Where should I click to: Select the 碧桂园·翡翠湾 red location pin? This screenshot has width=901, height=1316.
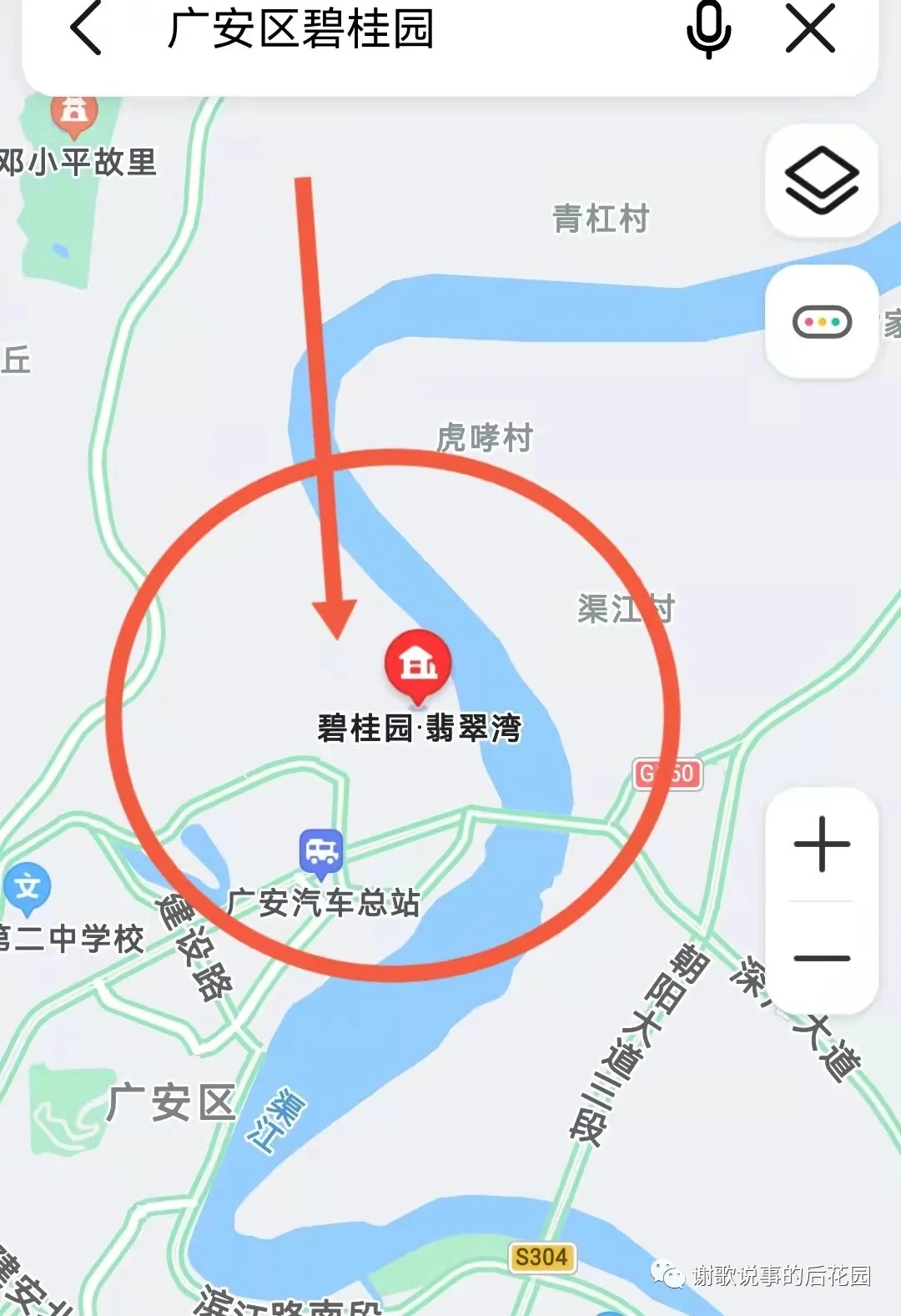coord(418,665)
